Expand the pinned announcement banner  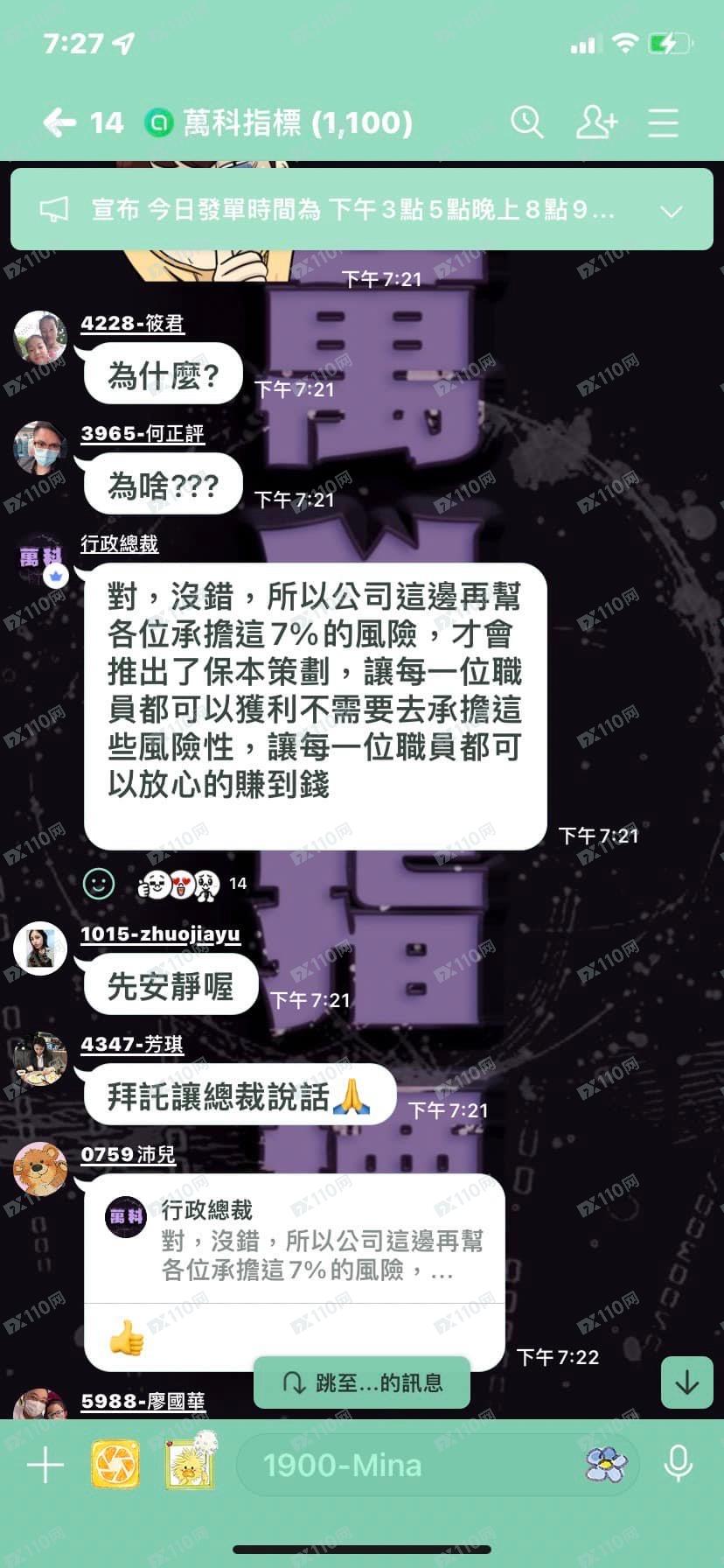[671, 211]
